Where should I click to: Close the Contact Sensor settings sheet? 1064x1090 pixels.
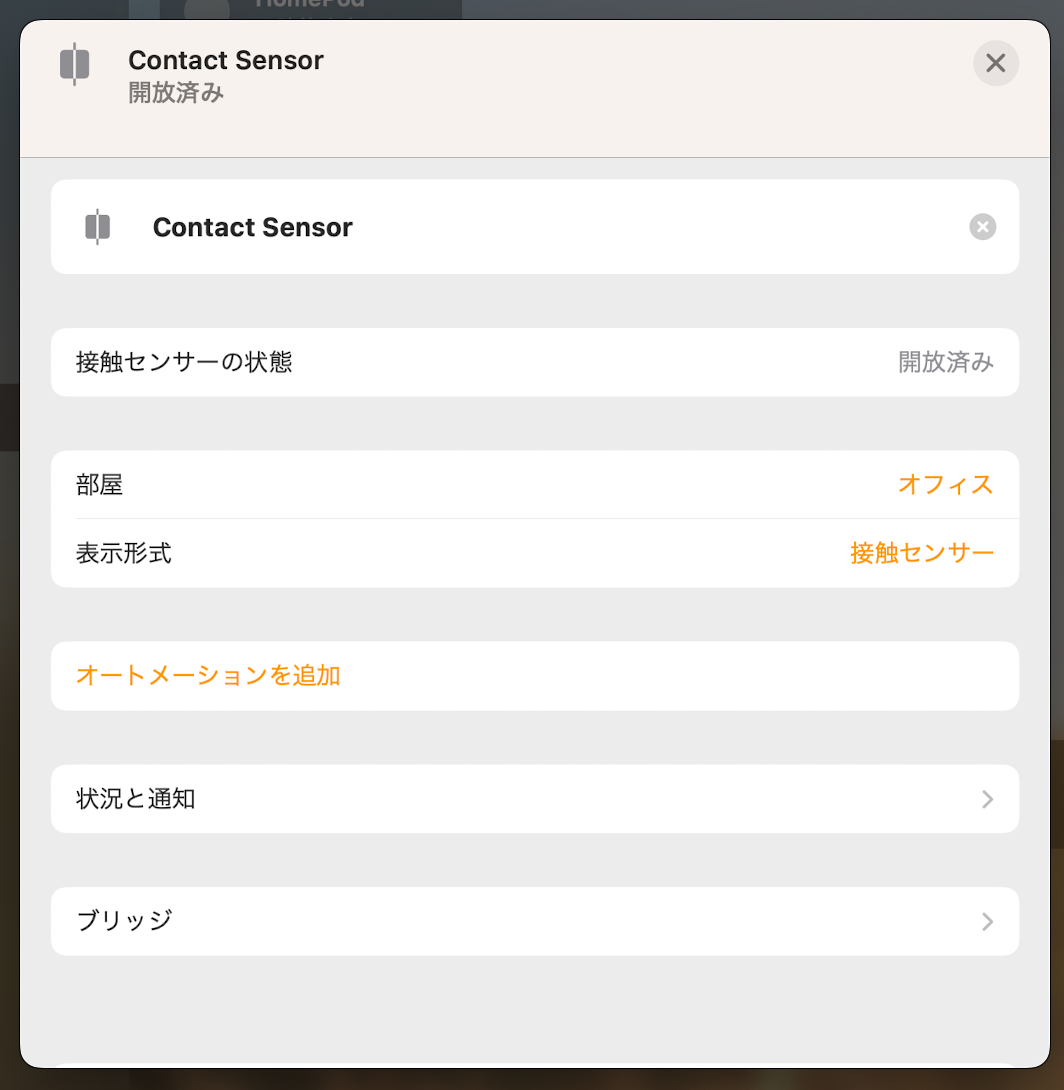(995, 63)
